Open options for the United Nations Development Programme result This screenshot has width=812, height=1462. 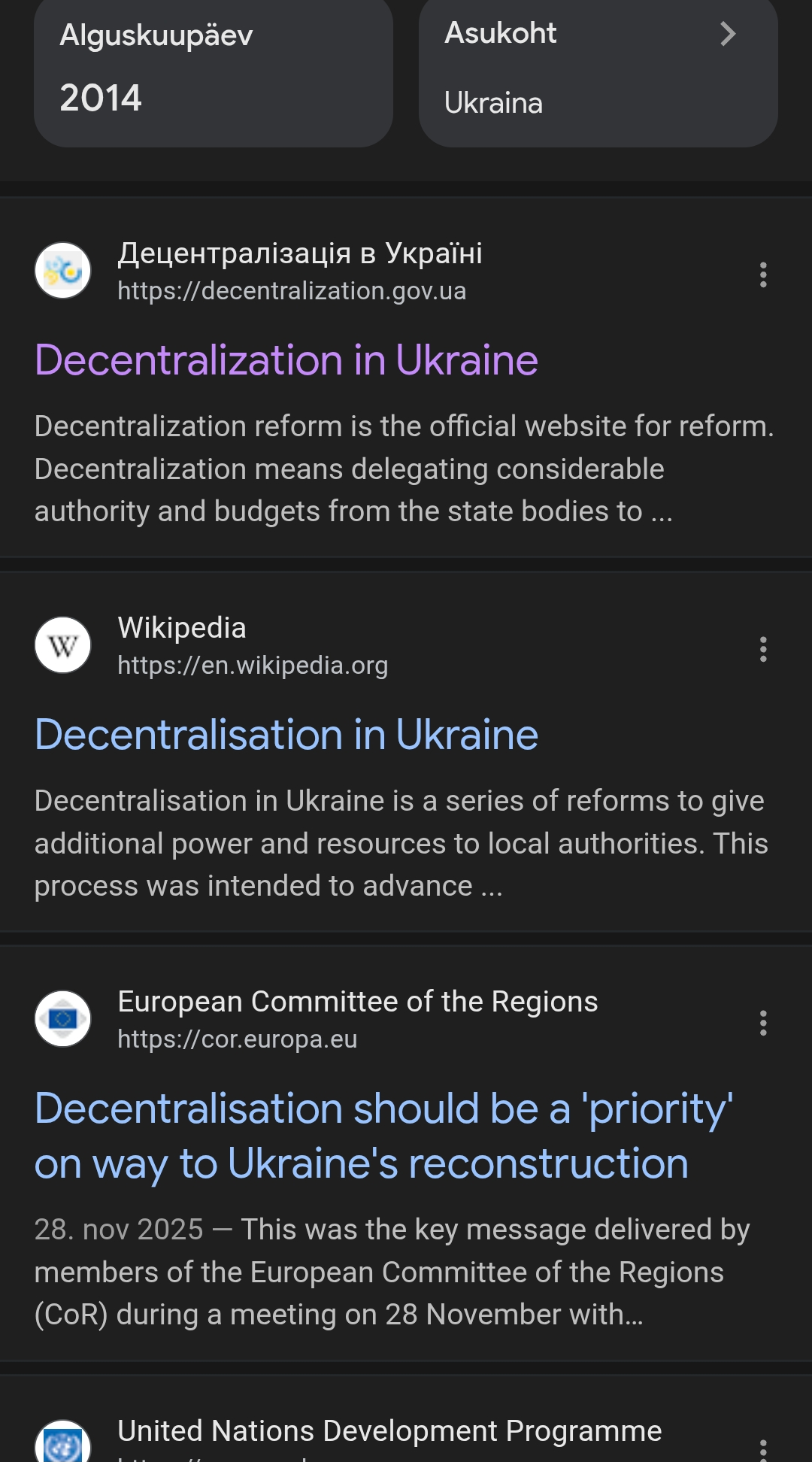click(x=763, y=1448)
